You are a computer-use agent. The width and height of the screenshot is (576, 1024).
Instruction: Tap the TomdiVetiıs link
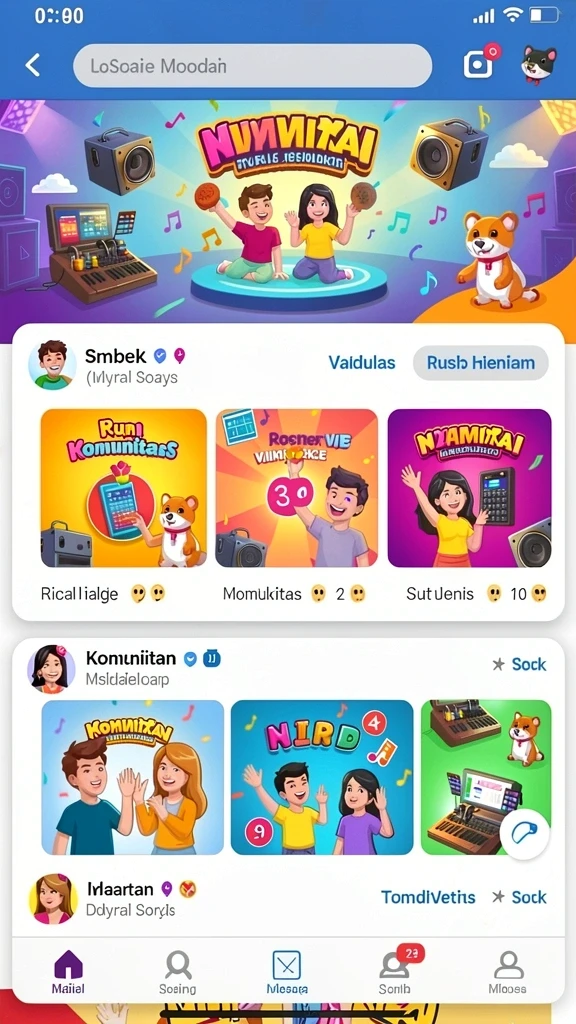coord(428,897)
